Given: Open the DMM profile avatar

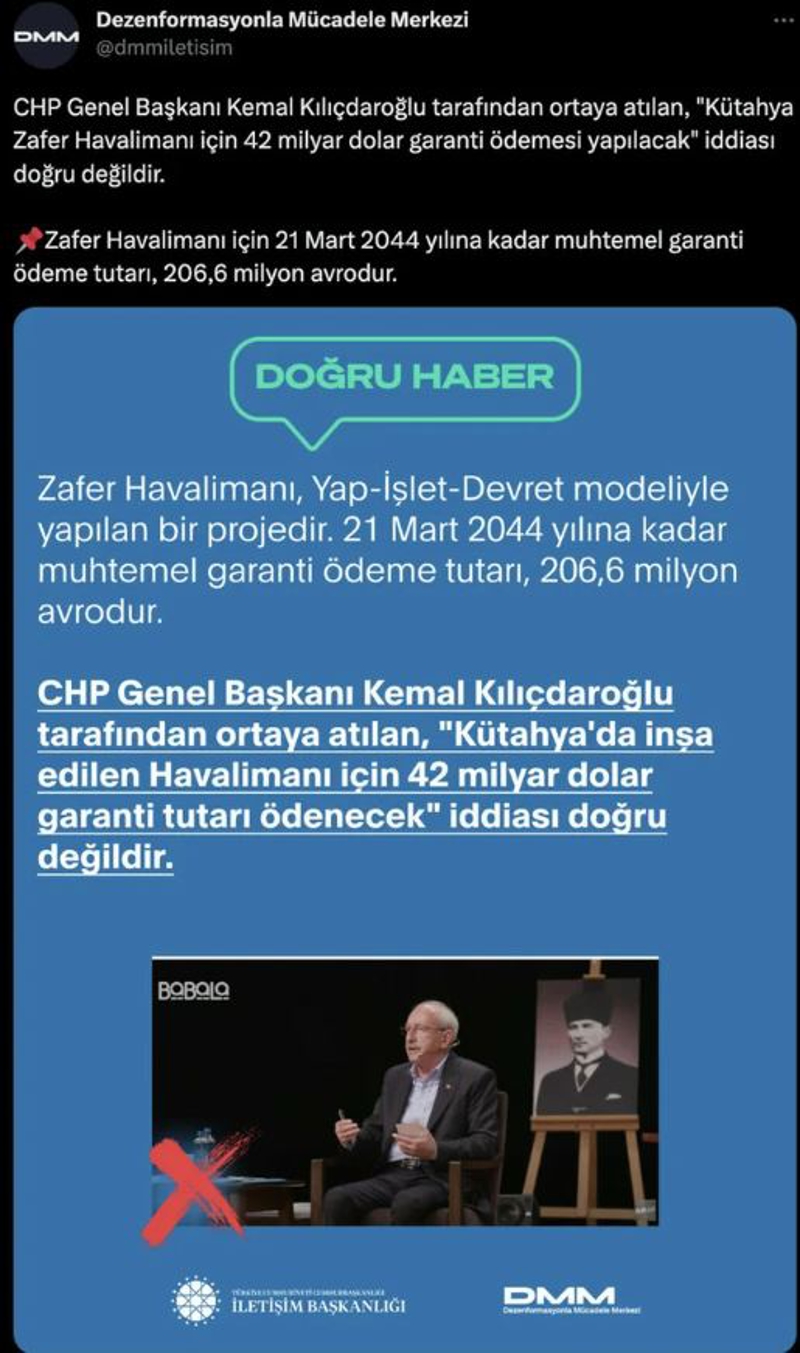Looking at the screenshot, I should (x=46, y=35).
